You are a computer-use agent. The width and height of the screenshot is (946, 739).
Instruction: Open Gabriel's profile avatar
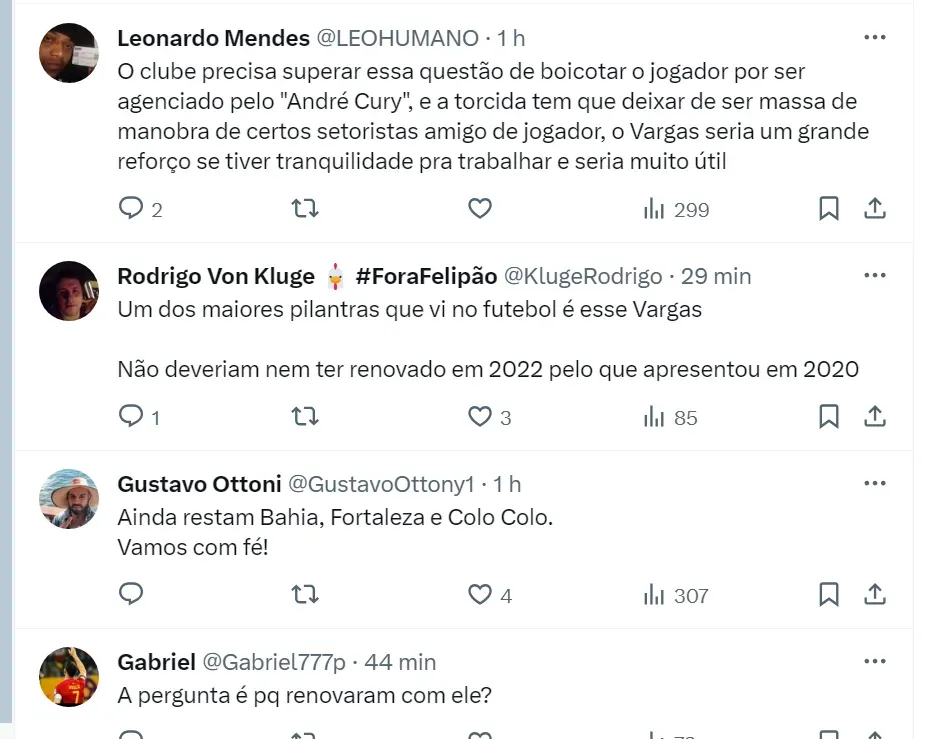[68, 676]
